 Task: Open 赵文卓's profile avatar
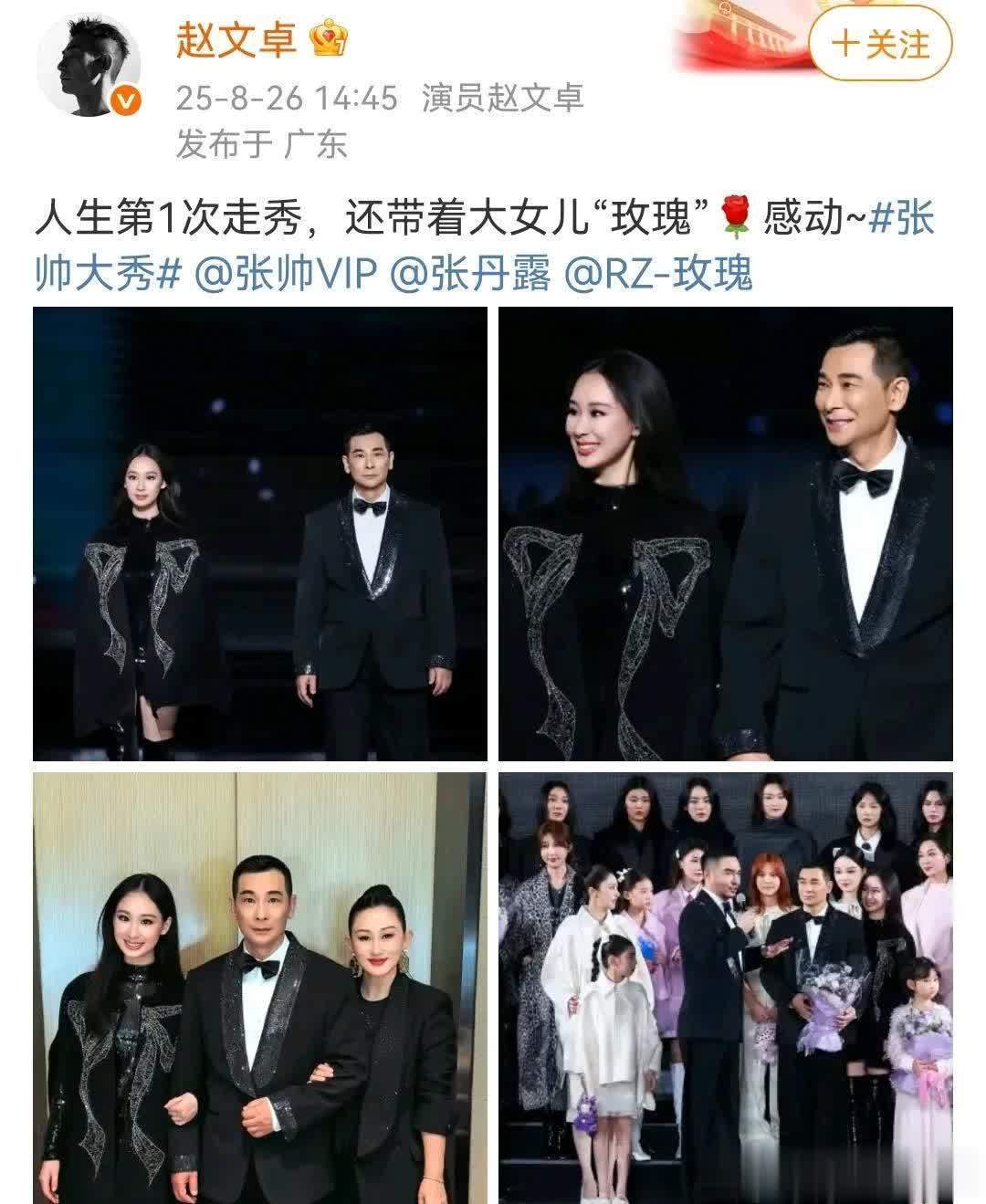click(89, 65)
